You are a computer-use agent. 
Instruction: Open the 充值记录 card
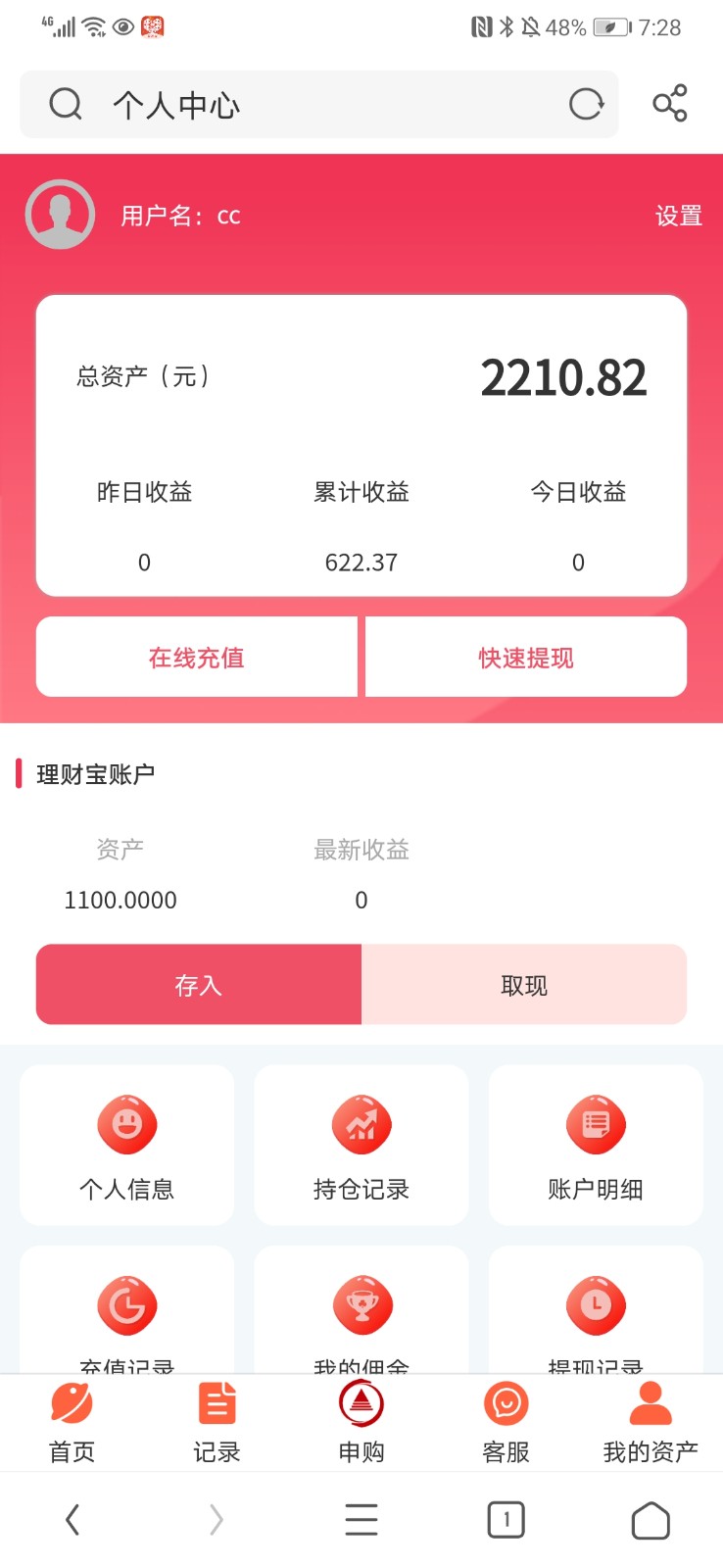point(127,1309)
